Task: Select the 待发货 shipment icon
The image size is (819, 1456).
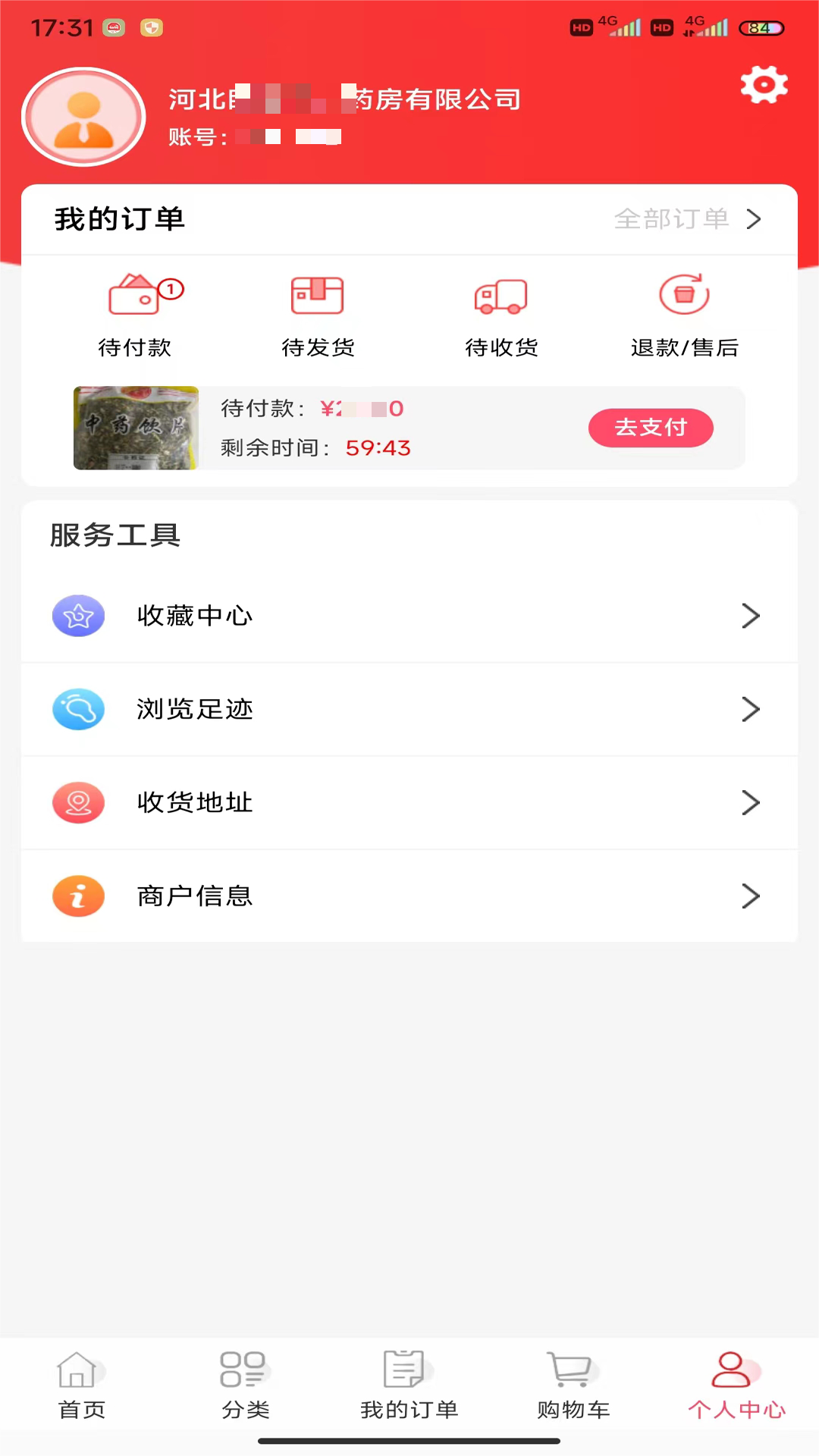Action: coord(318,296)
